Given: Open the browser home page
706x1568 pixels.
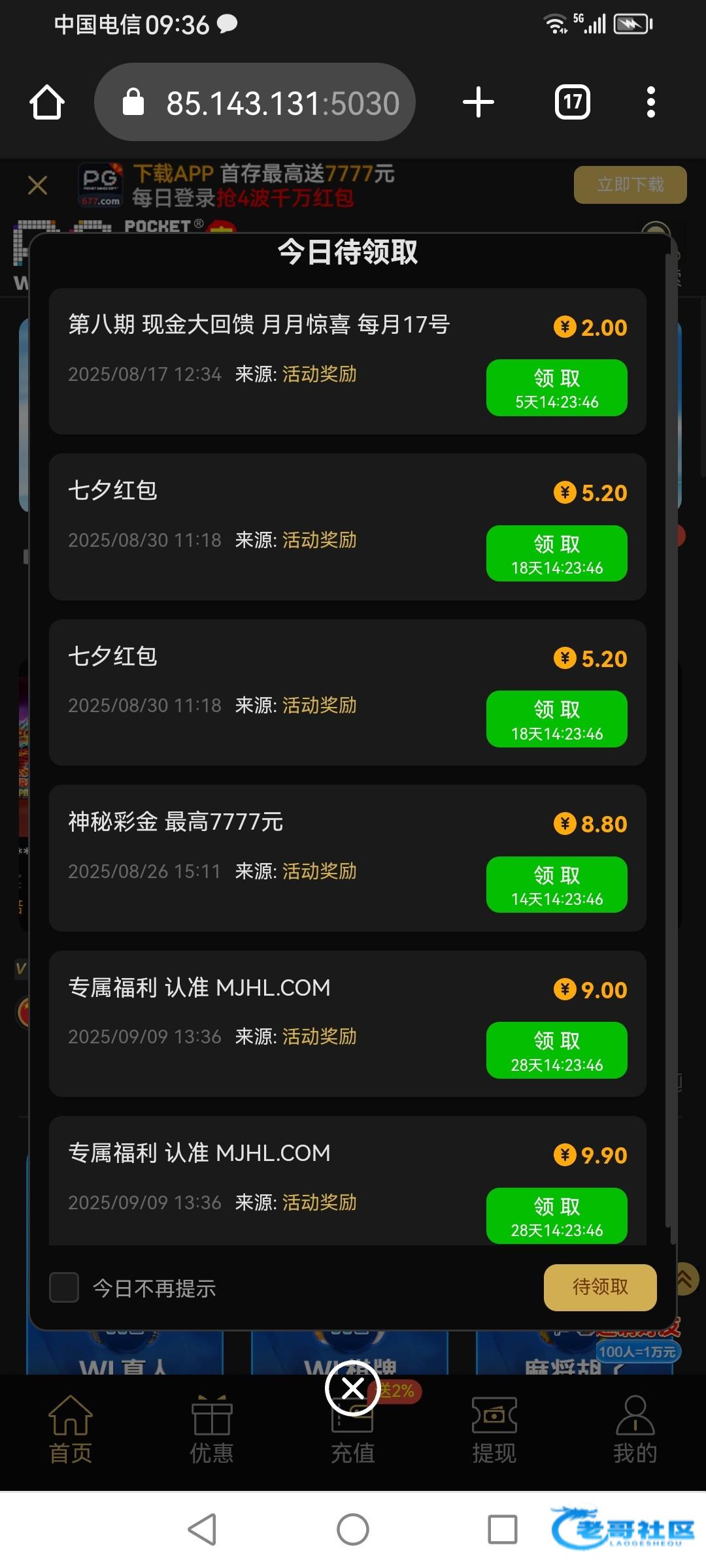Looking at the screenshot, I should [47, 103].
